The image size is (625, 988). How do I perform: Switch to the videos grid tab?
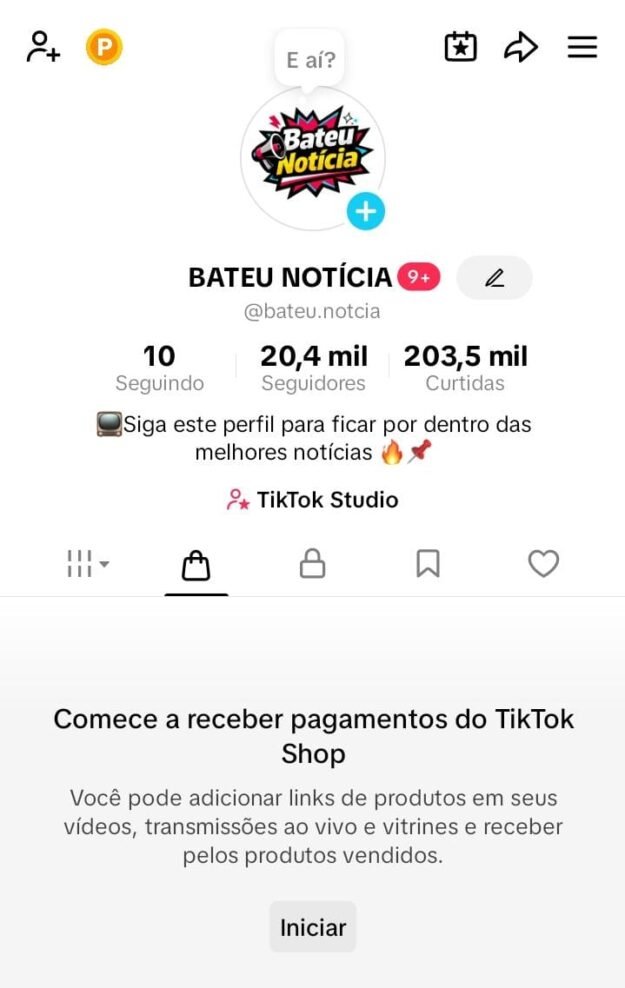pos(88,565)
